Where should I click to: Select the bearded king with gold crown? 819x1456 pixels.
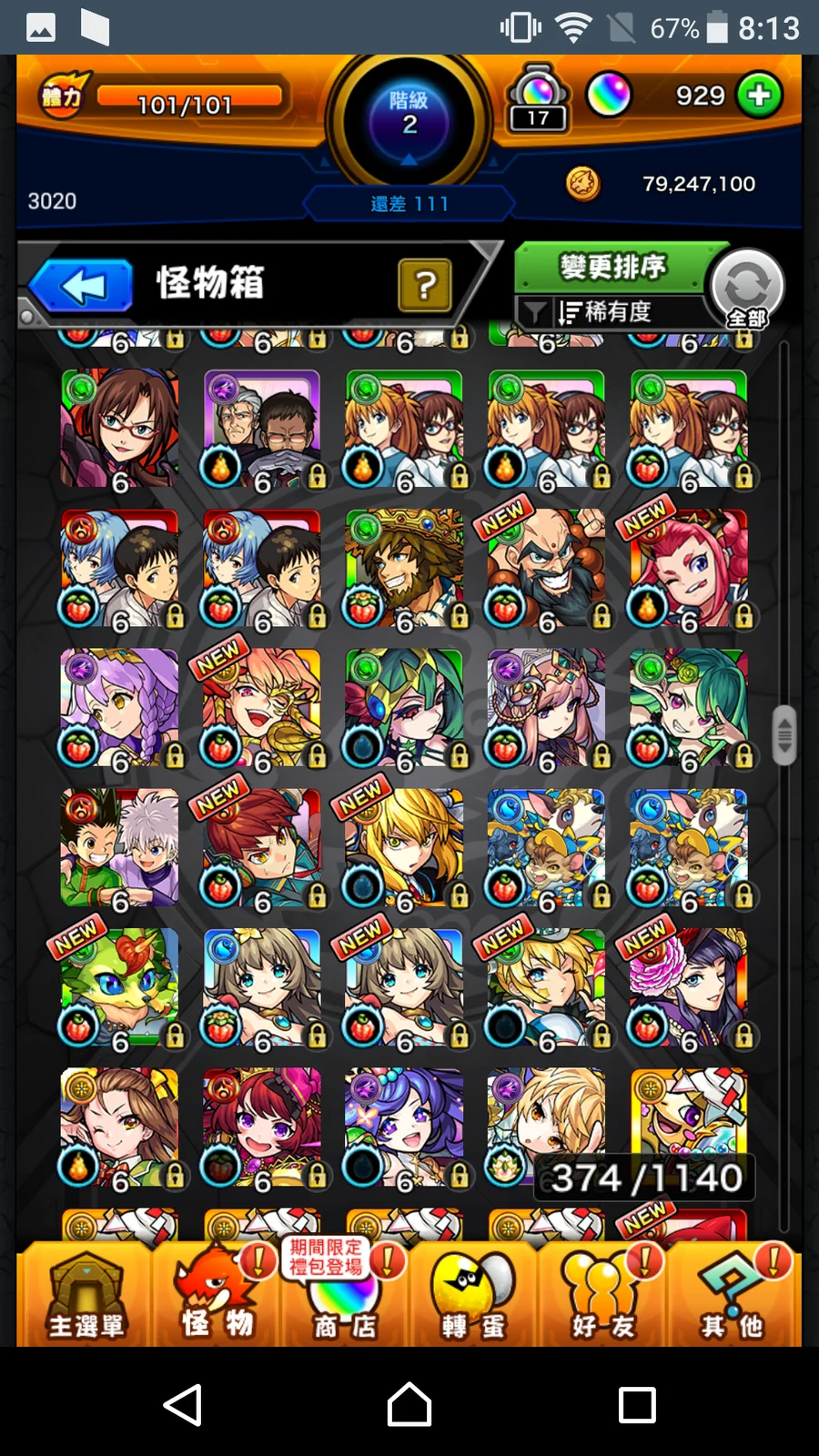click(404, 569)
